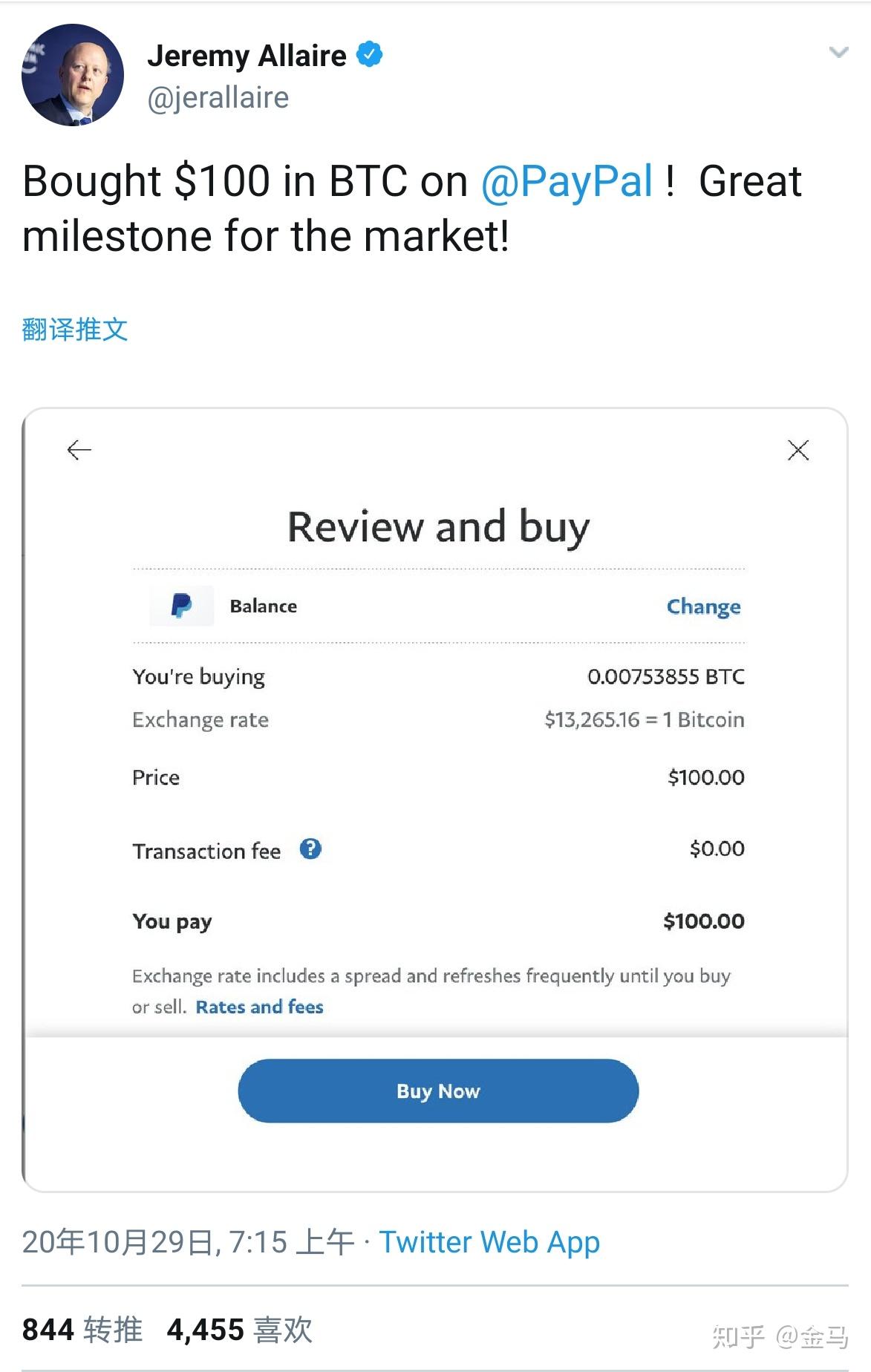Click Jeremy Allaire's profile avatar

pos(74,74)
